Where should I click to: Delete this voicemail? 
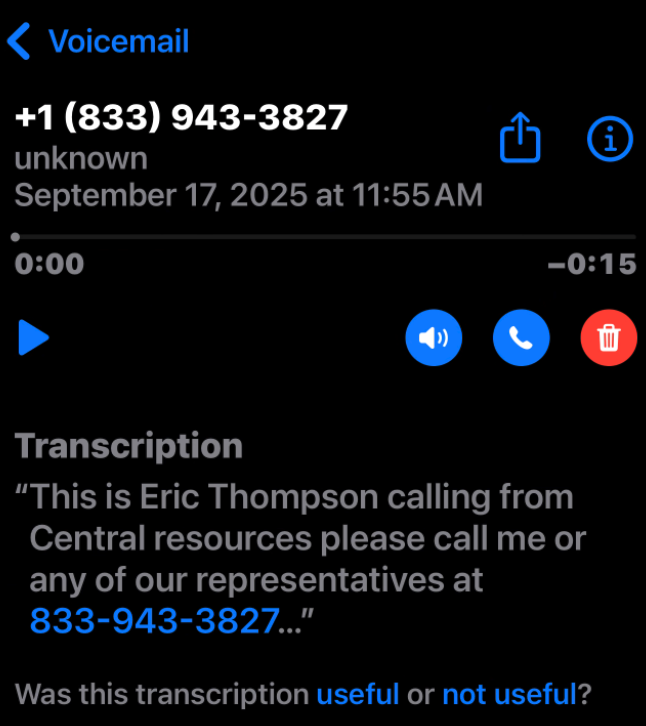pos(608,338)
